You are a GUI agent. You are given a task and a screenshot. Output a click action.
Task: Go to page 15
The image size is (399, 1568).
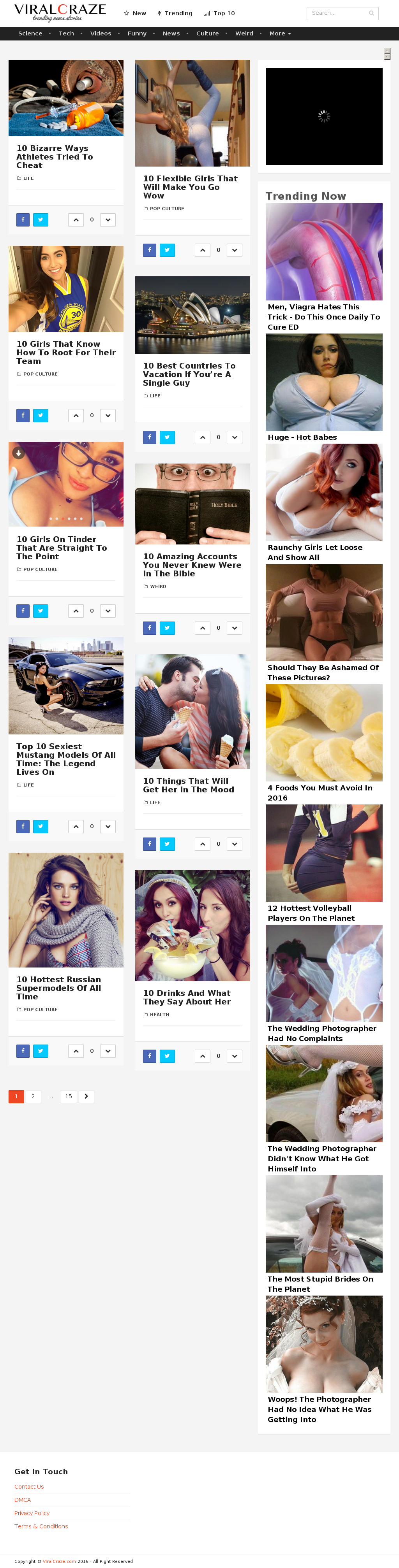[68, 1096]
